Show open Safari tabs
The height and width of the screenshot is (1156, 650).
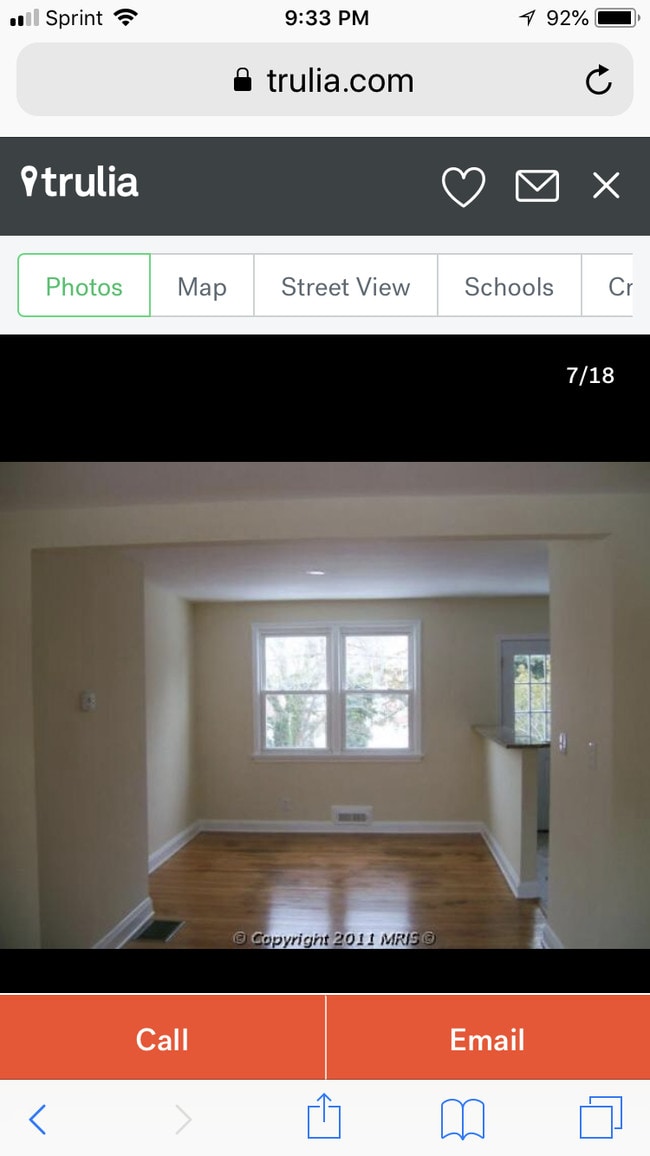600,1118
